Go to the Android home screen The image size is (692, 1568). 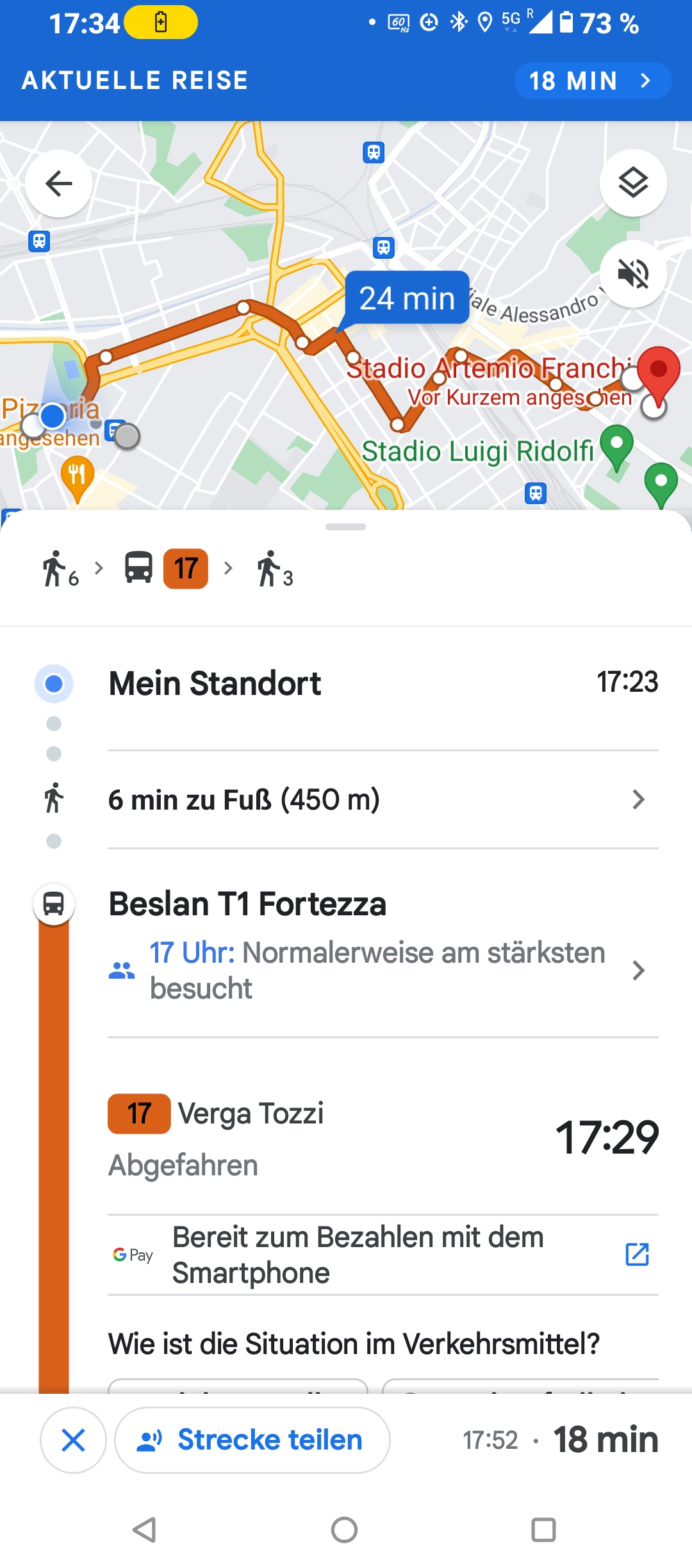pyautogui.click(x=344, y=1530)
